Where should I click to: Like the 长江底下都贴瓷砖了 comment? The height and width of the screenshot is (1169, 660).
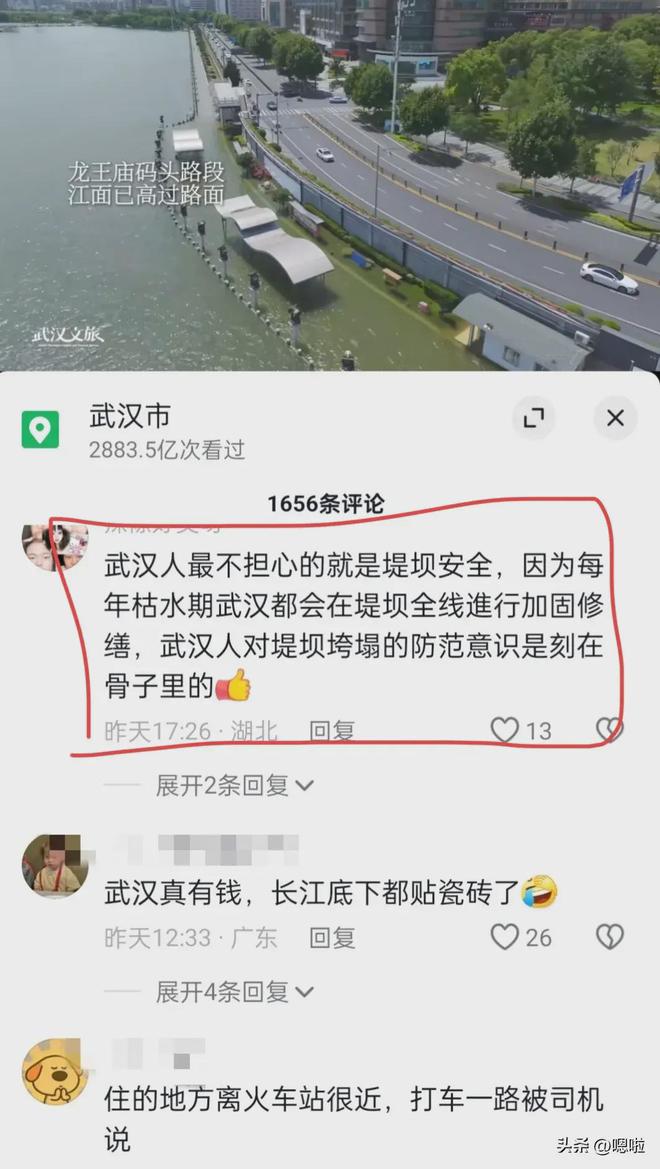pyautogui.click(x=505, y=936)
